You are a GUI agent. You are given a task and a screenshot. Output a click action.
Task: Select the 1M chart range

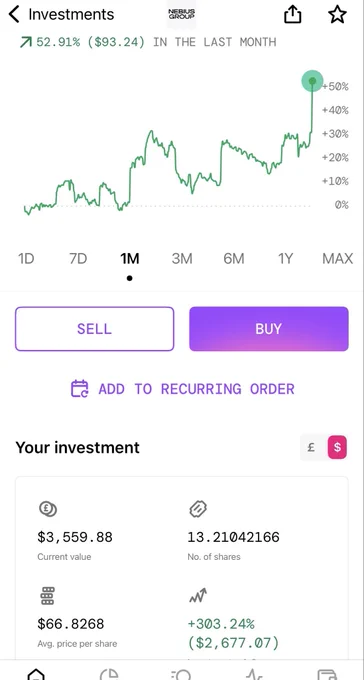click(x=130, y=259)
